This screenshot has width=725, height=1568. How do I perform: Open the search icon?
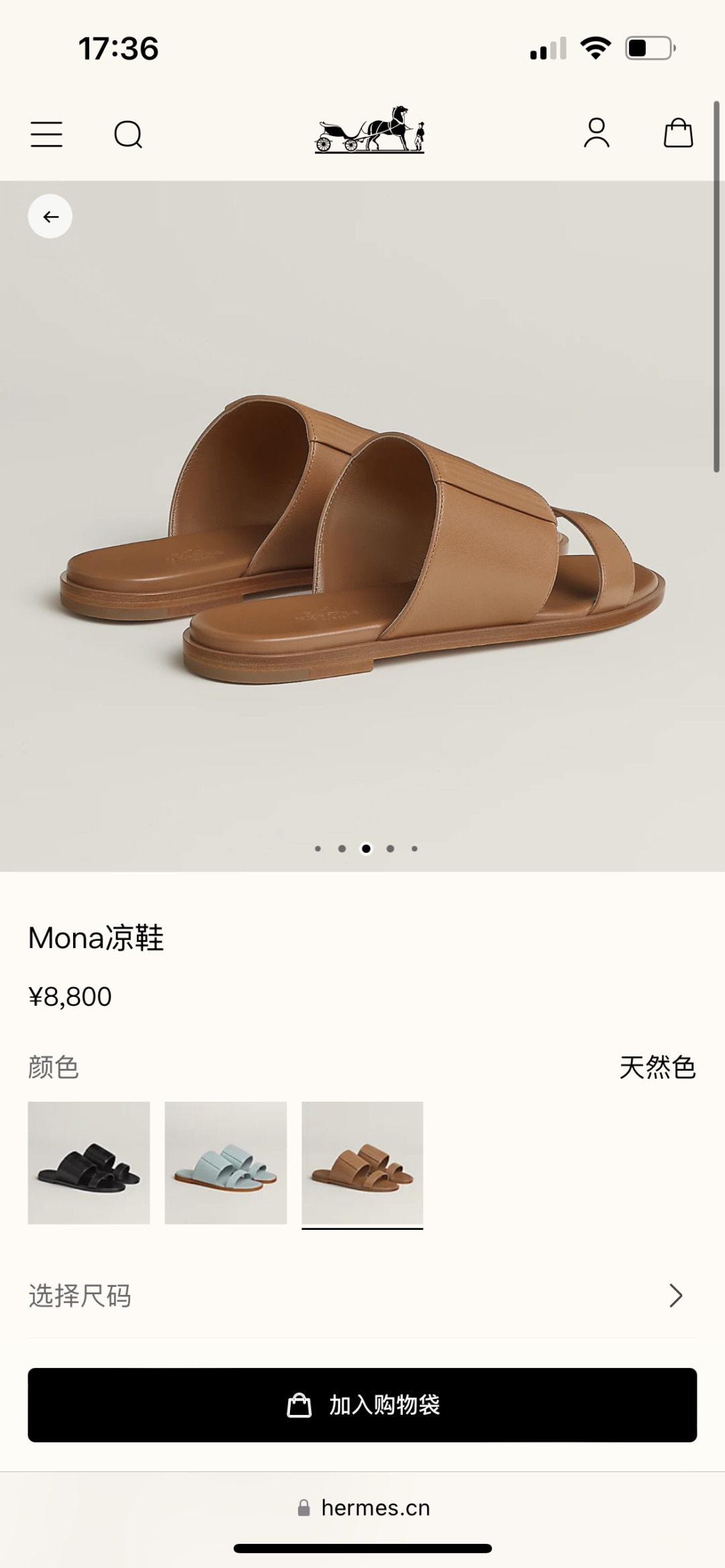[x=128, y=134]
